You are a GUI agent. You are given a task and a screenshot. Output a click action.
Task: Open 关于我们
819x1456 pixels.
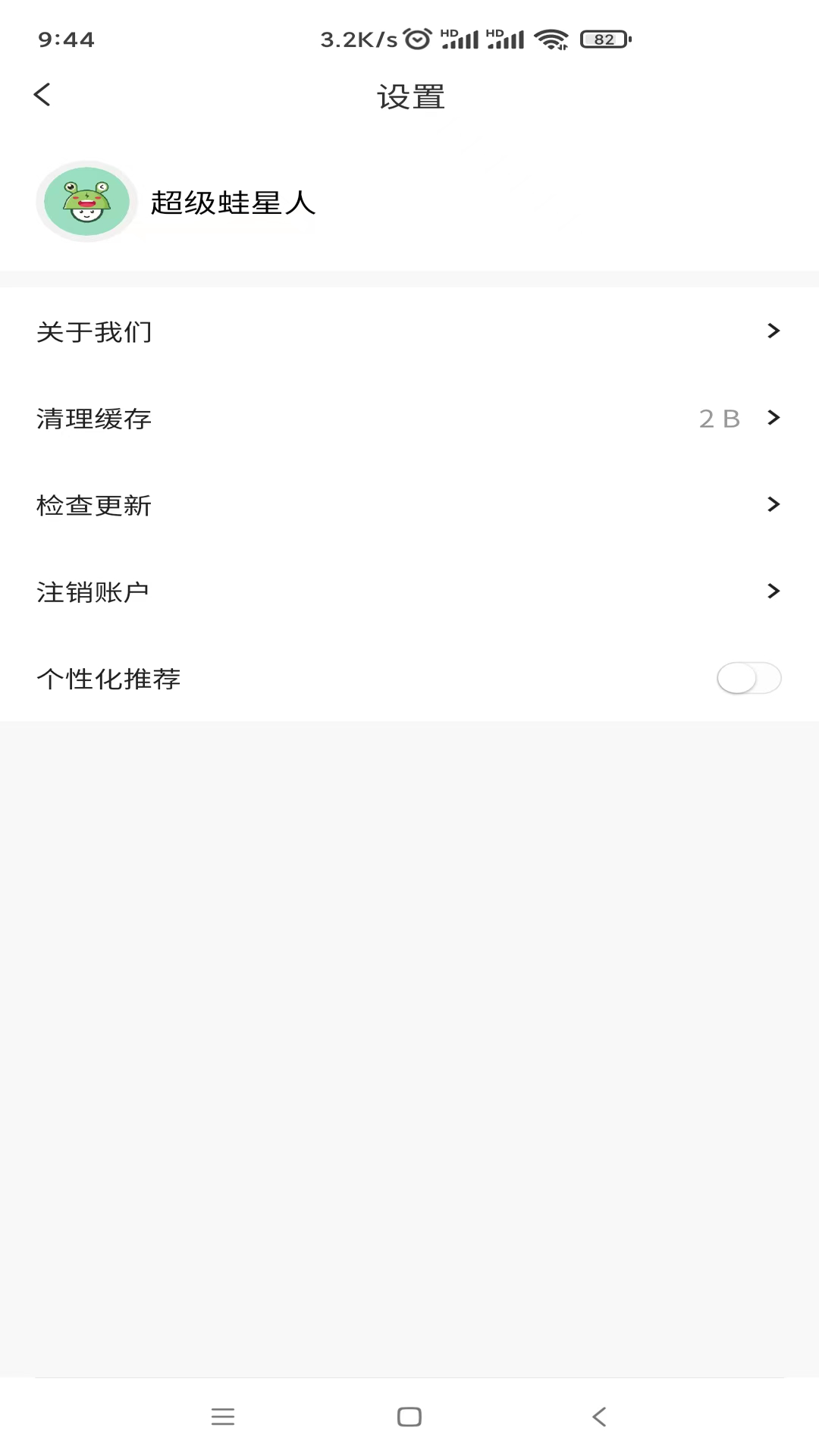(409, 331)
